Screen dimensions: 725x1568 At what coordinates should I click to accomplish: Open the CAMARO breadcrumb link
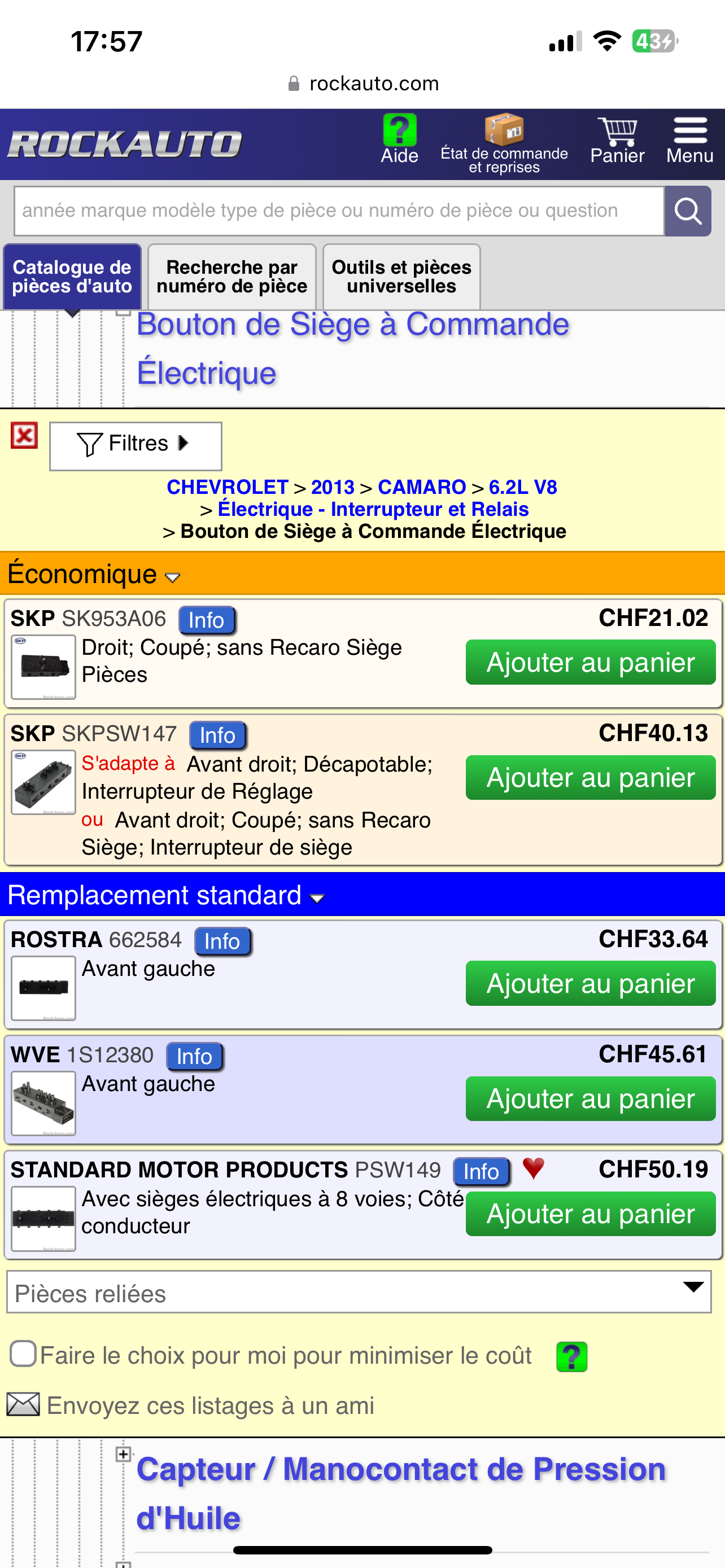tap(422, 487)
